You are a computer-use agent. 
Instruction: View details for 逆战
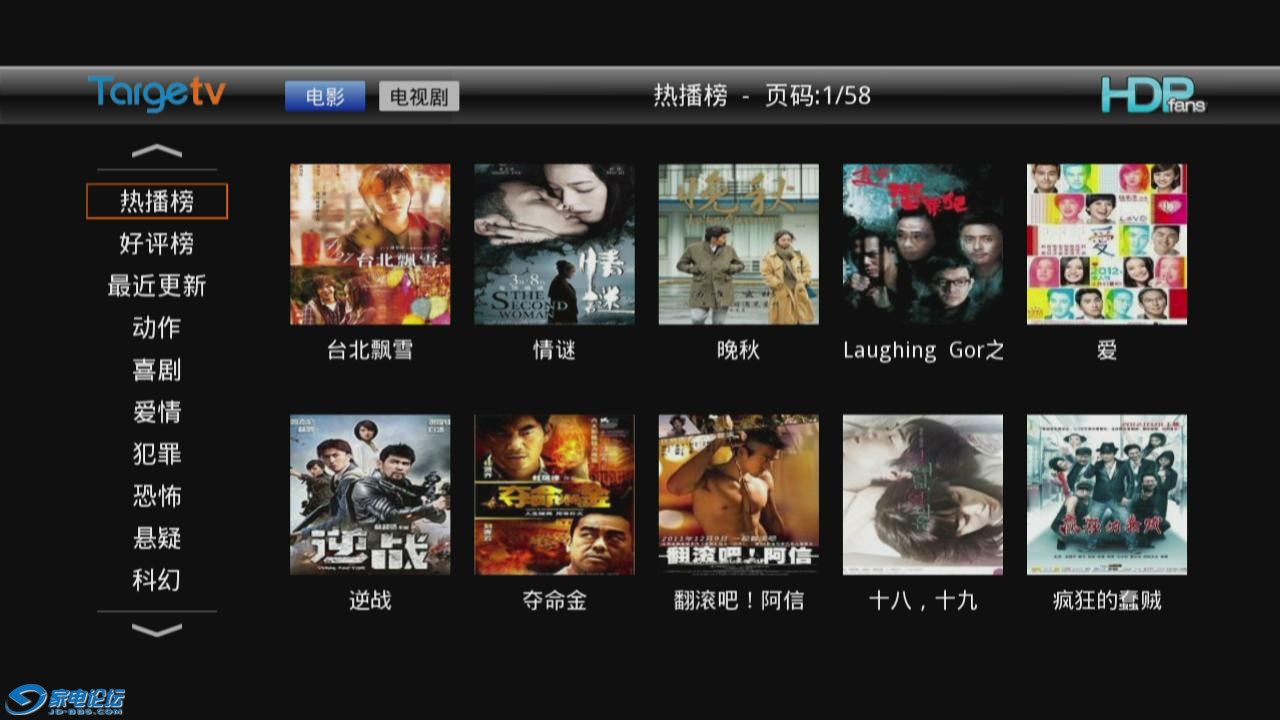[x=370, y=495]
